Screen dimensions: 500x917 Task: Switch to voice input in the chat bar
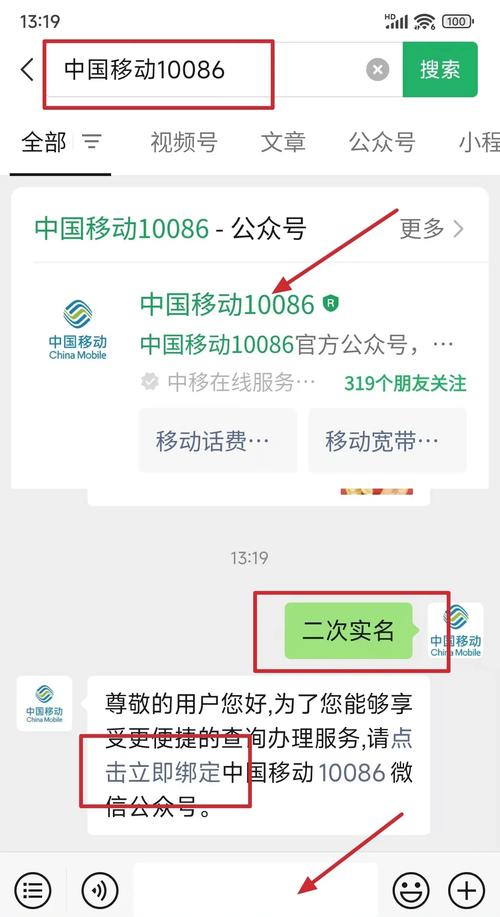[100, 891]
